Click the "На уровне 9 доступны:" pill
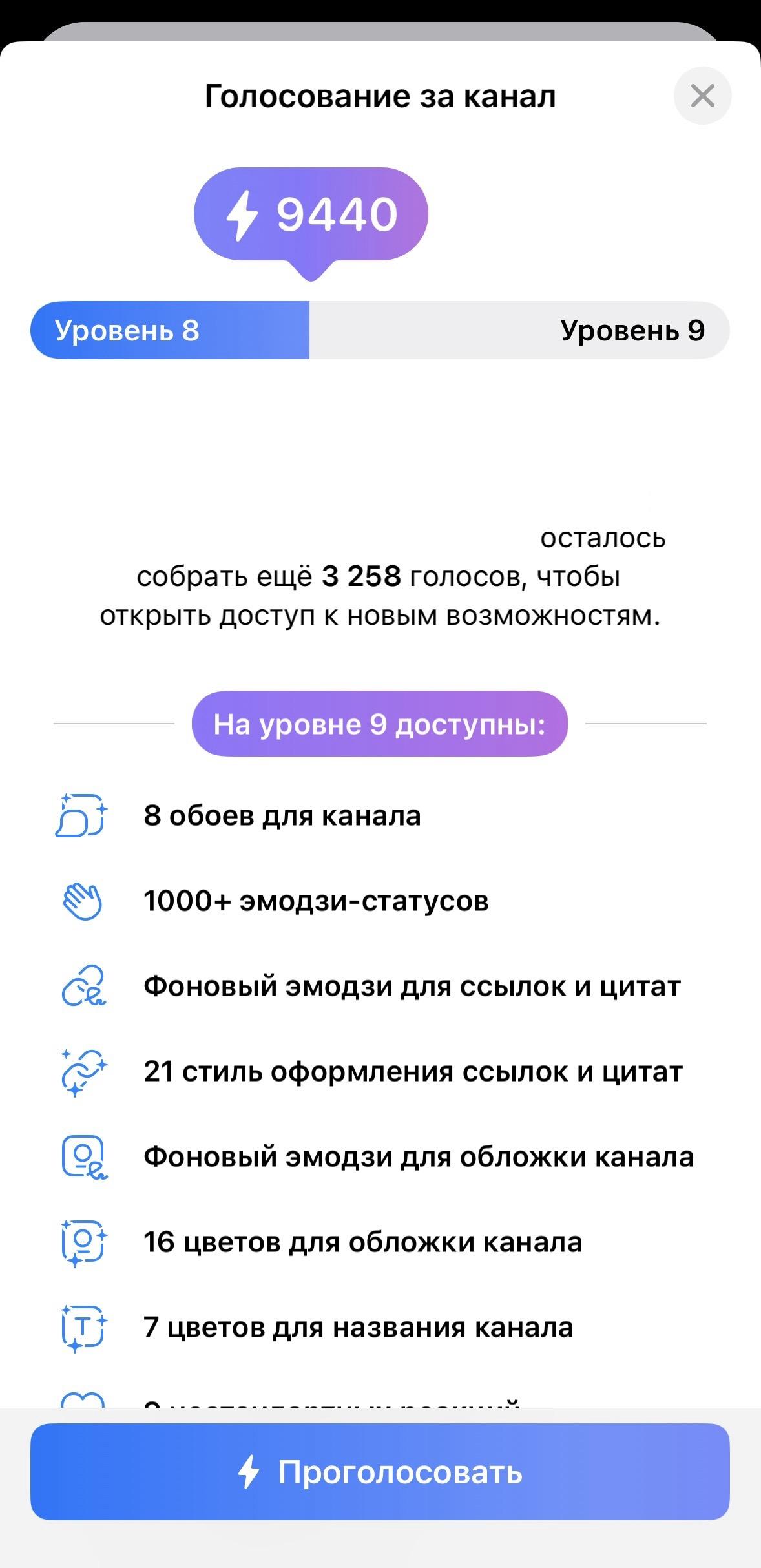This screenshot has width=761, height=1568. tap(380, 725)
